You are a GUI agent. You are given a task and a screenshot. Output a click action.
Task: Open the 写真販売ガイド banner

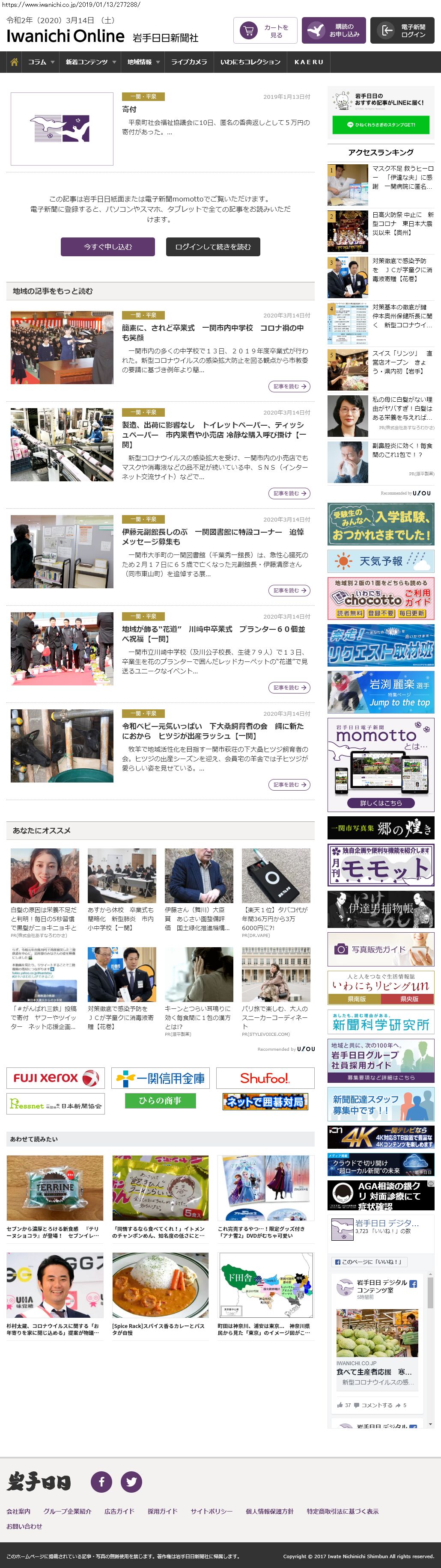tap(380, 949)
